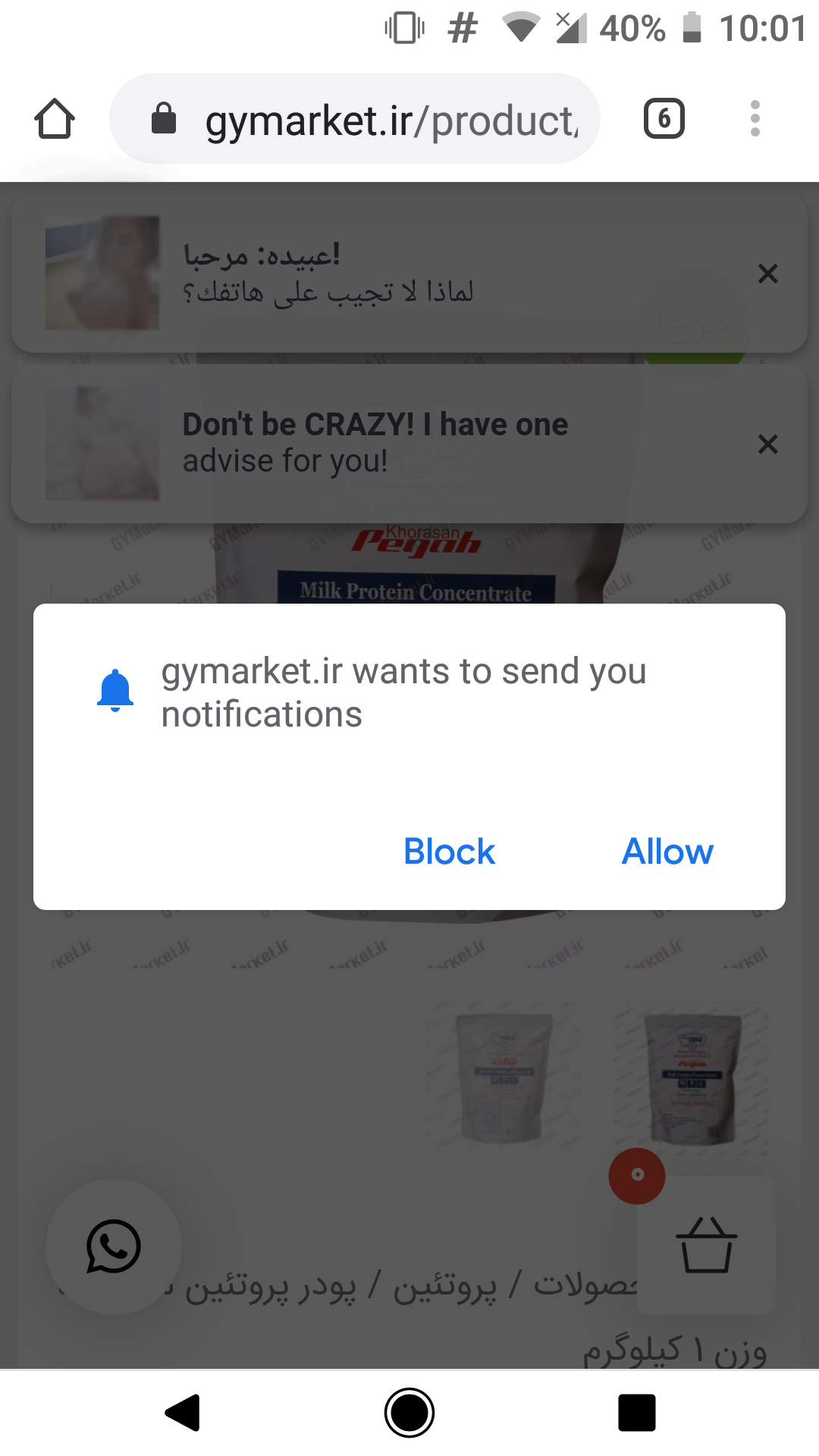Block gymarket.ir notifications
Screen dimensions: 819x1456
[x=449, y=851]
